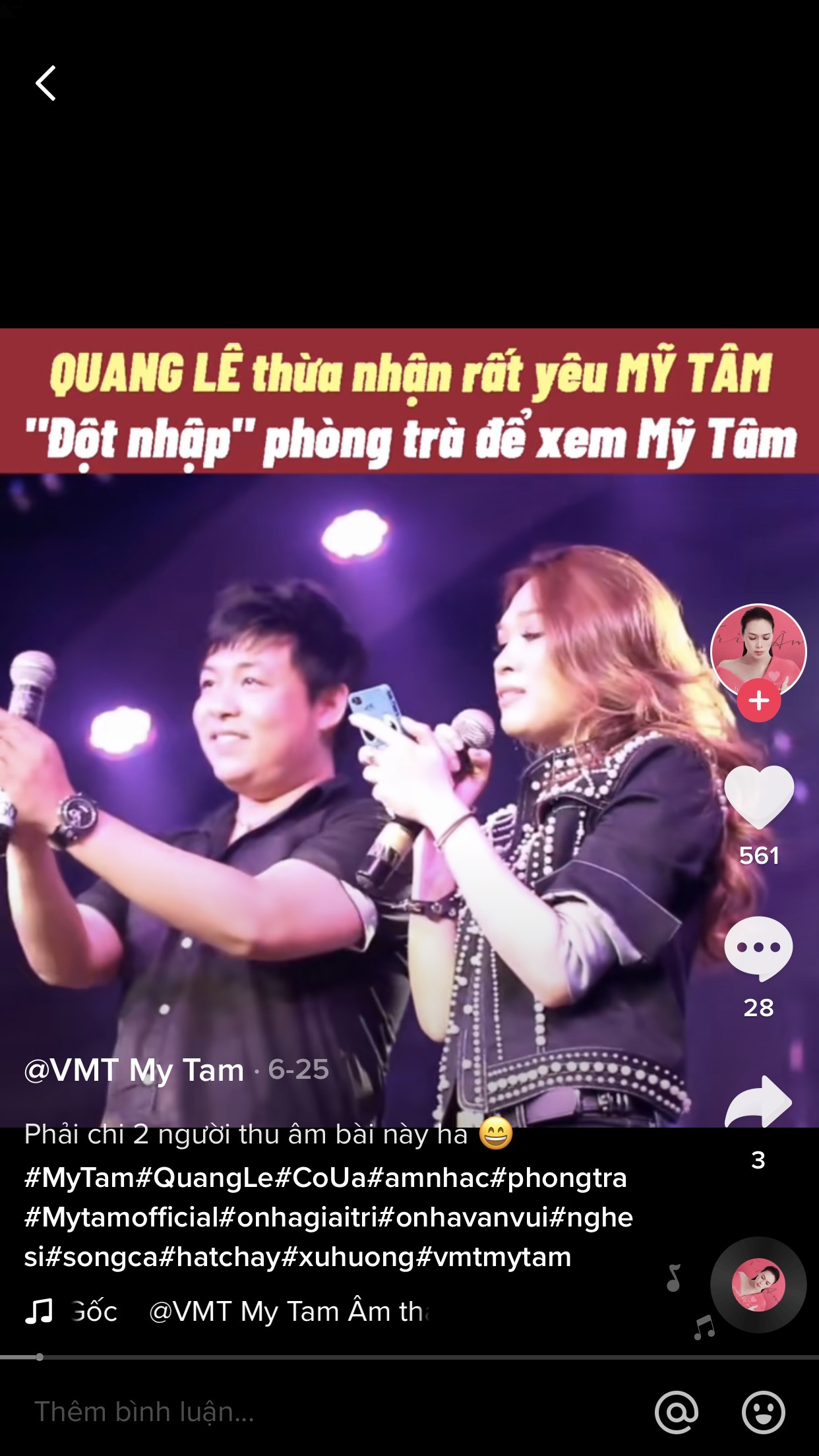Screen dimensions: 819x1456
Task: Seek on the video progress bar
Action: tap(409, 1357)
